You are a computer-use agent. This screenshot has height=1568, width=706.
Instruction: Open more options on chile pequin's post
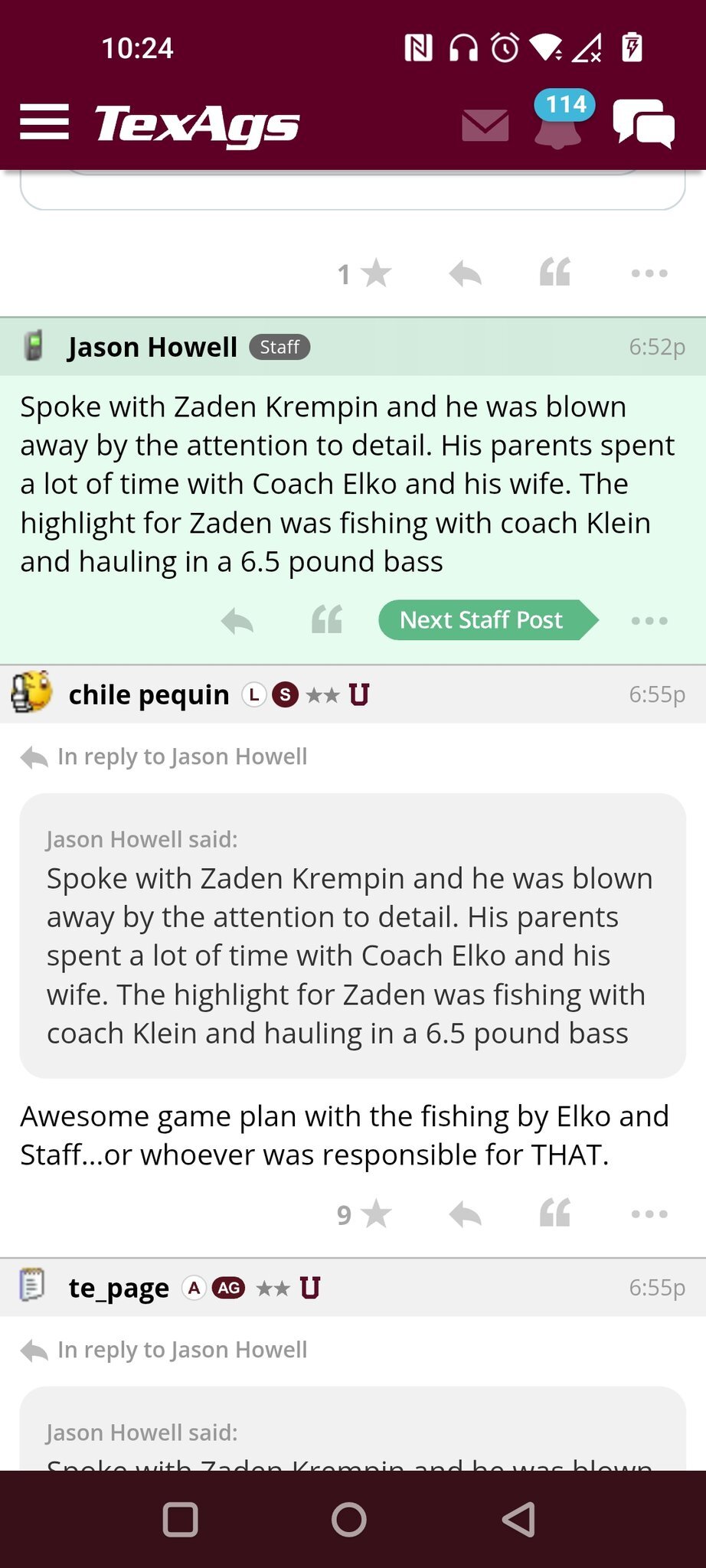tap(649, 1214)
